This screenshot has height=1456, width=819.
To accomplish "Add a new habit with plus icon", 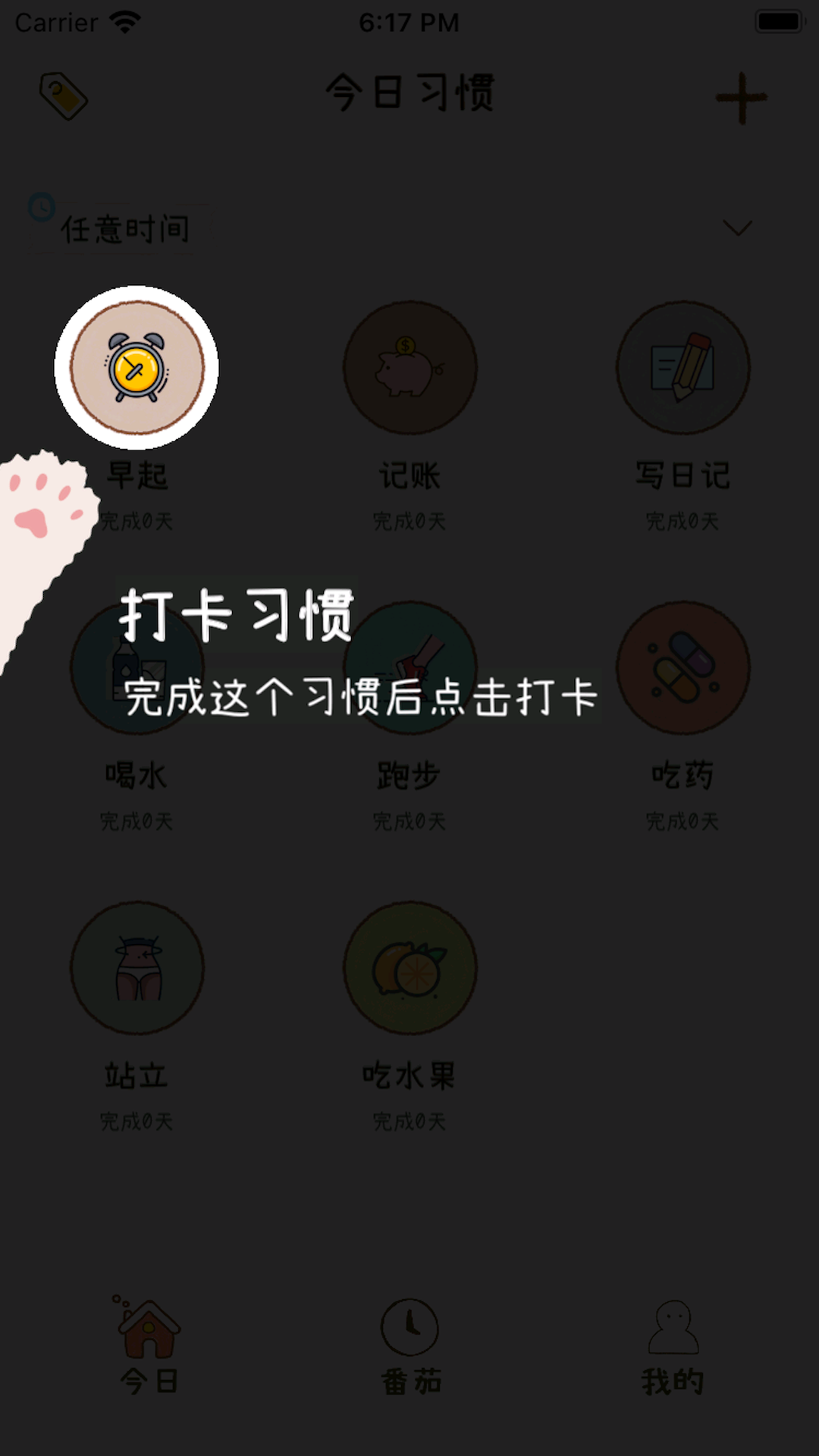I will tap(741, 98).
